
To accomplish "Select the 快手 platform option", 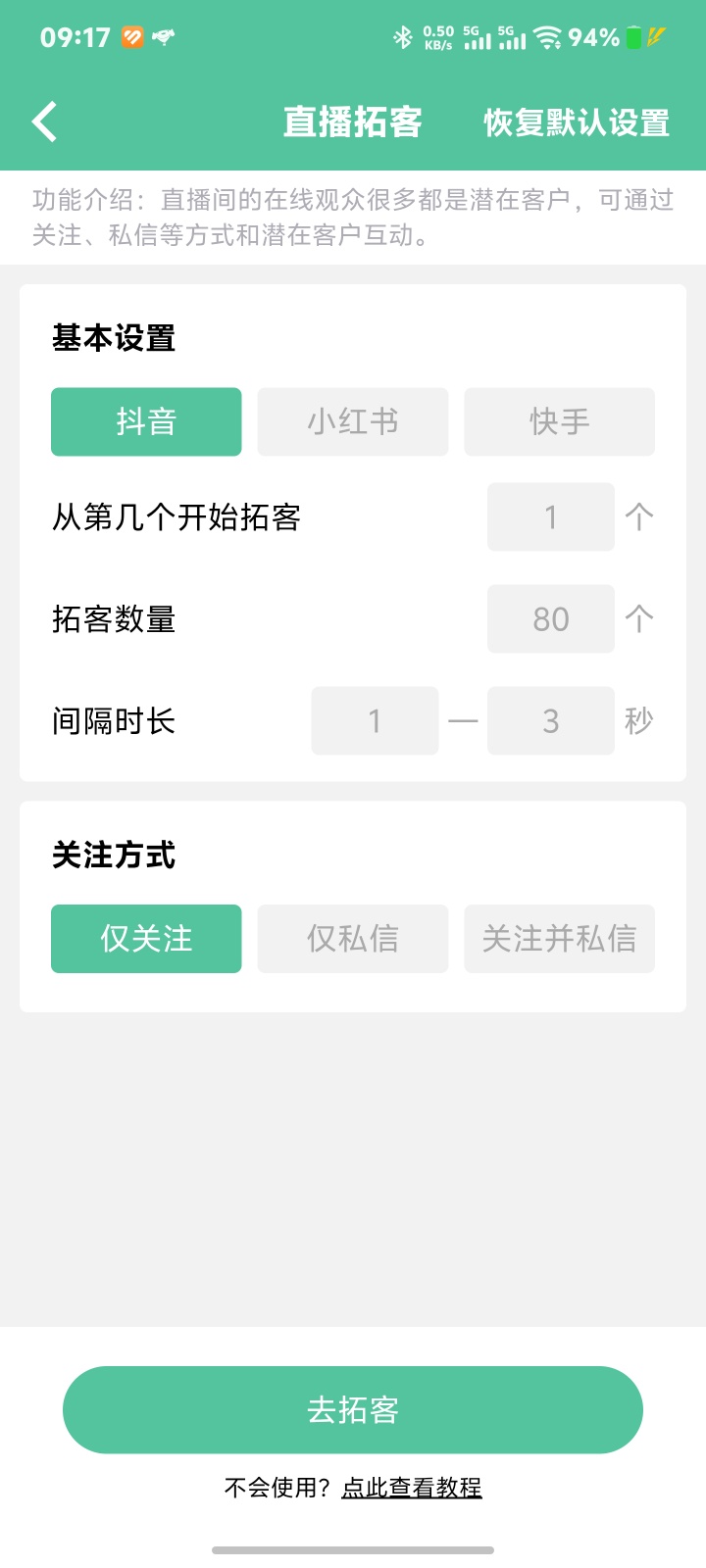I will point(559,421).
